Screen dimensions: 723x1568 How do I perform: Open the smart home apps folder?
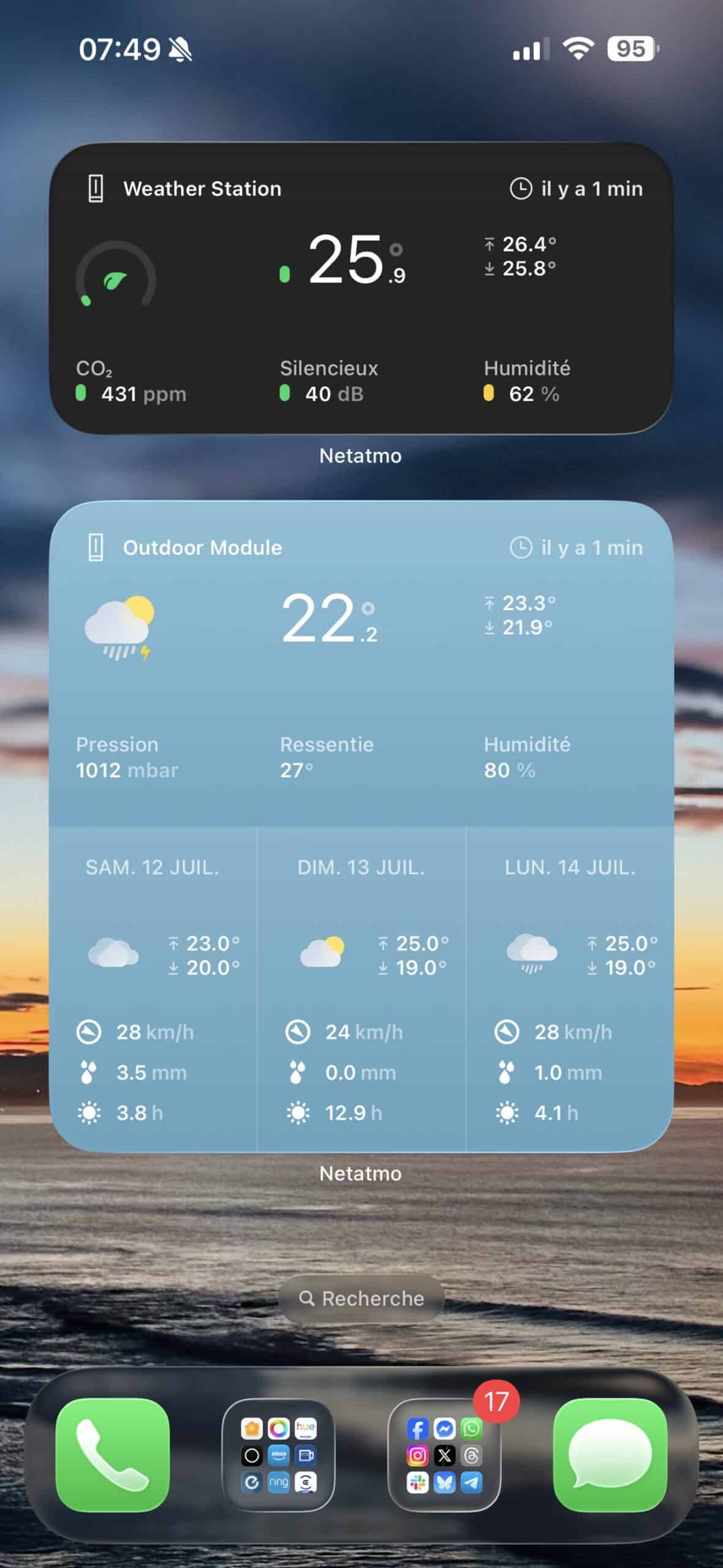[x=279, y=1455]
